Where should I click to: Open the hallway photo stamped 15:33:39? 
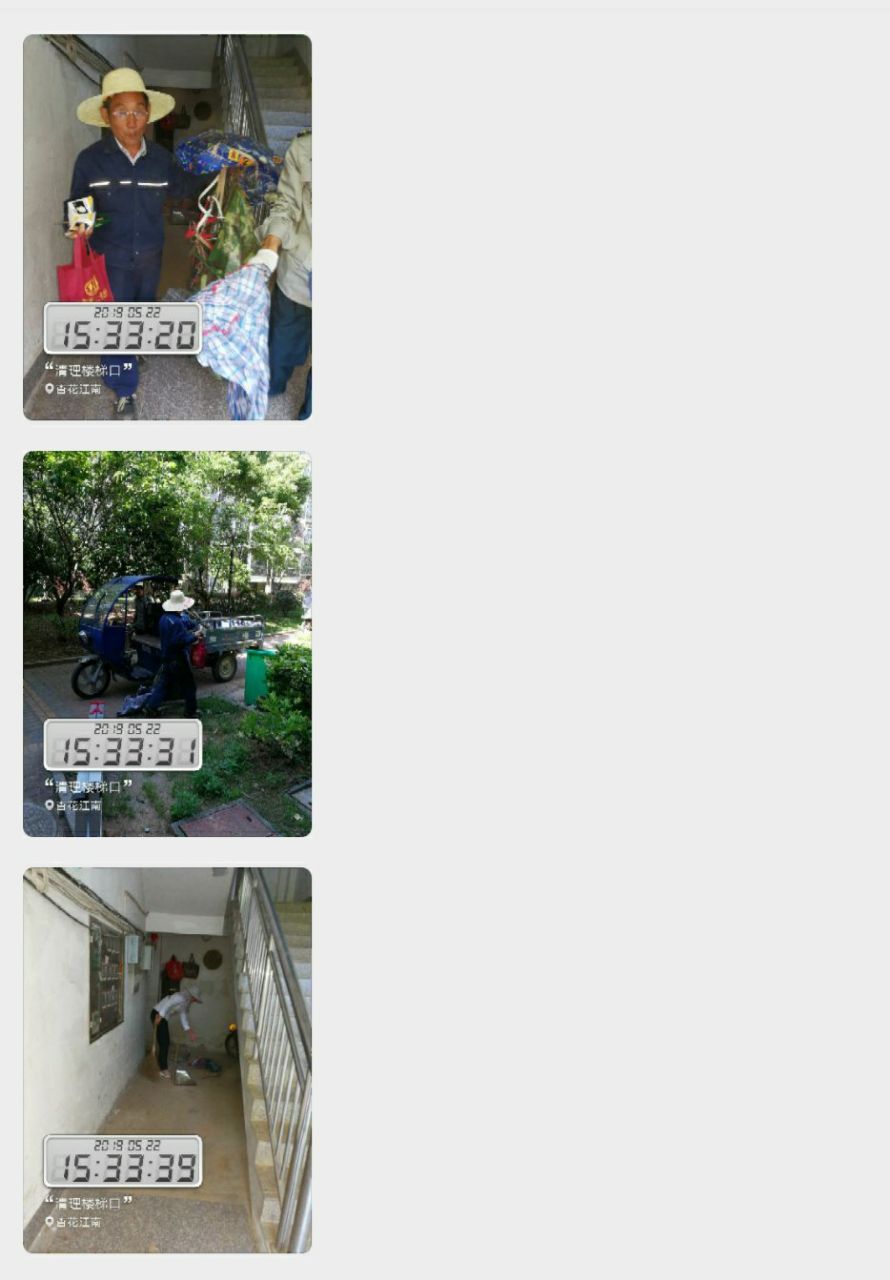point(167,1059)
